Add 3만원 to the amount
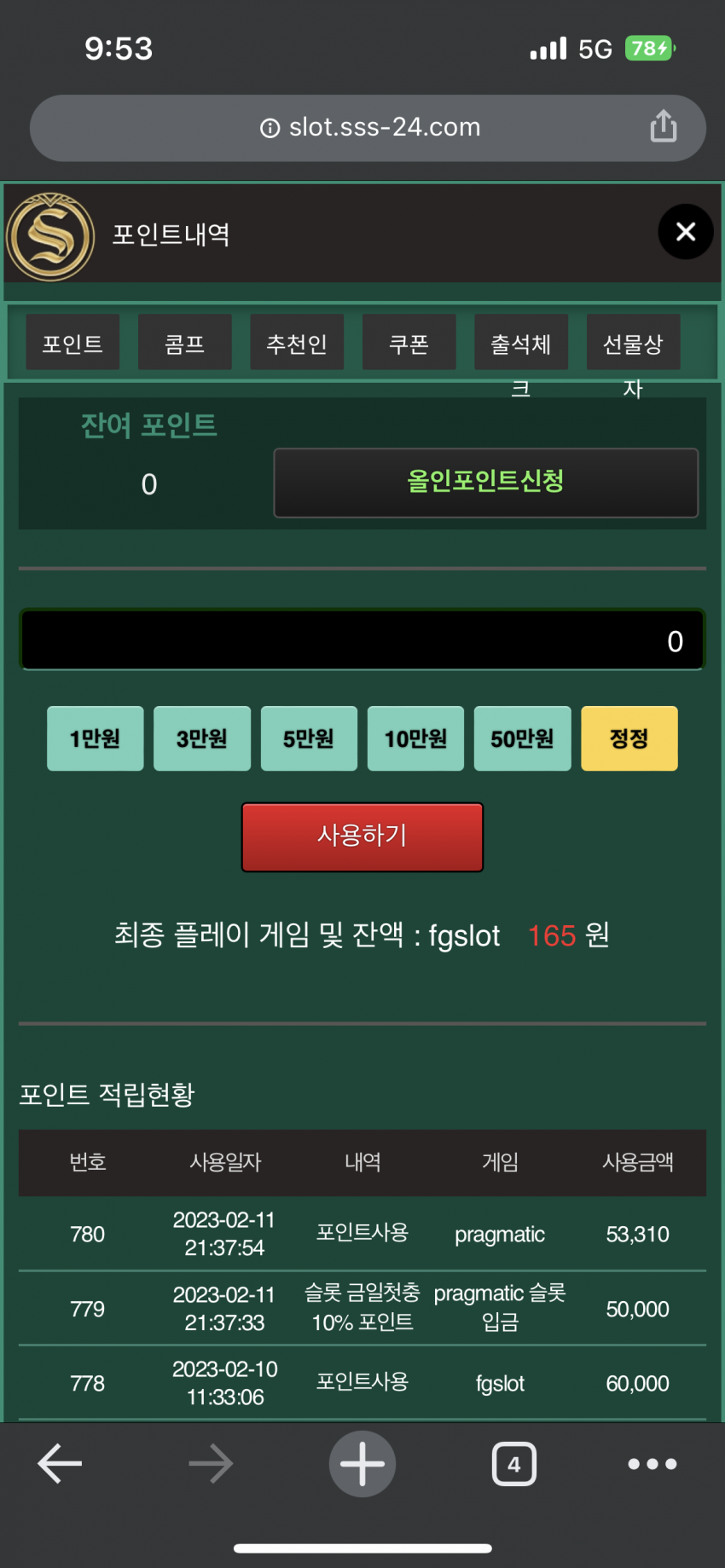725x1568 pixels. point(202,738)
